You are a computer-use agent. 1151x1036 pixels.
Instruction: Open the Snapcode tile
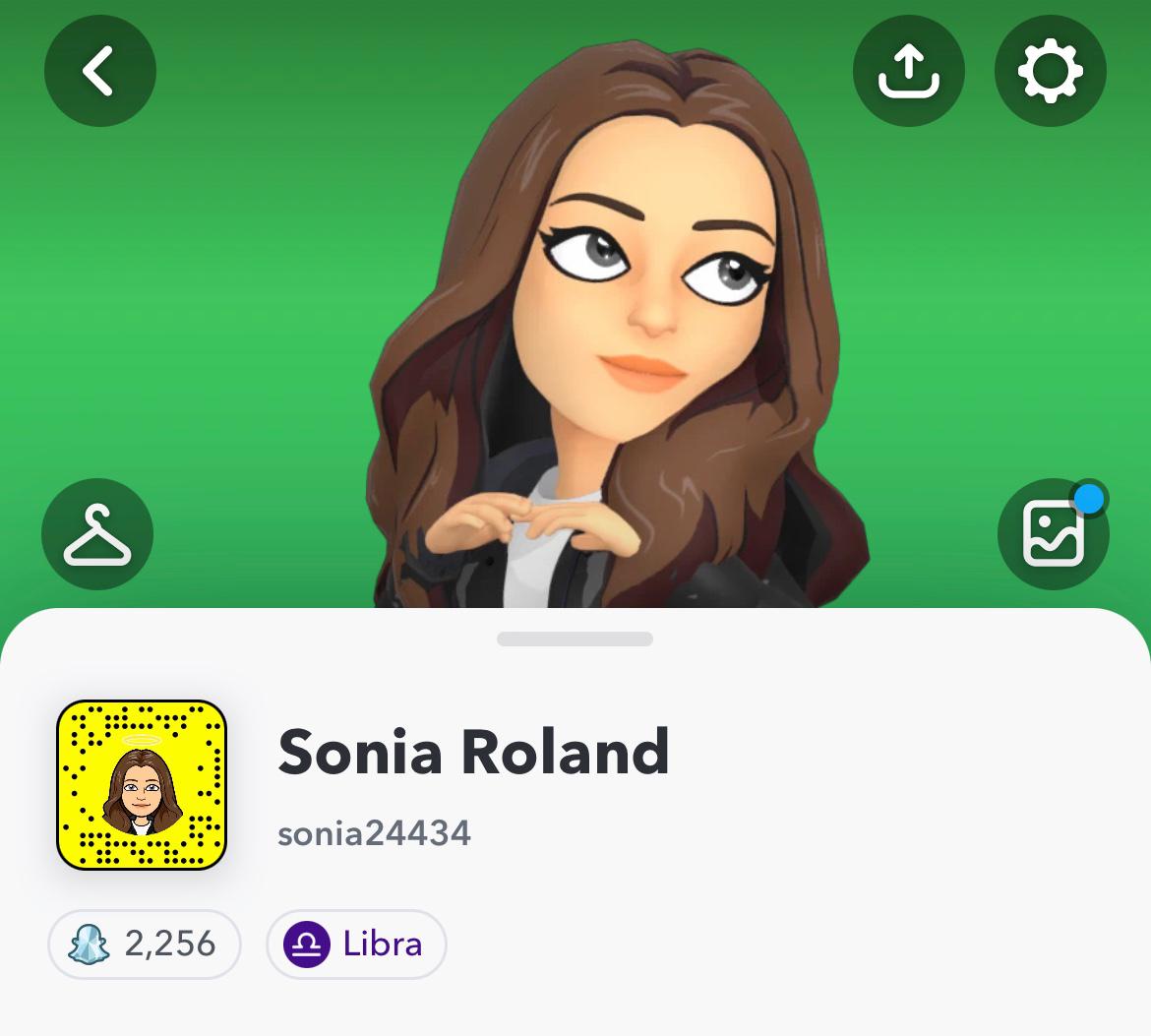tap(142, 785)
